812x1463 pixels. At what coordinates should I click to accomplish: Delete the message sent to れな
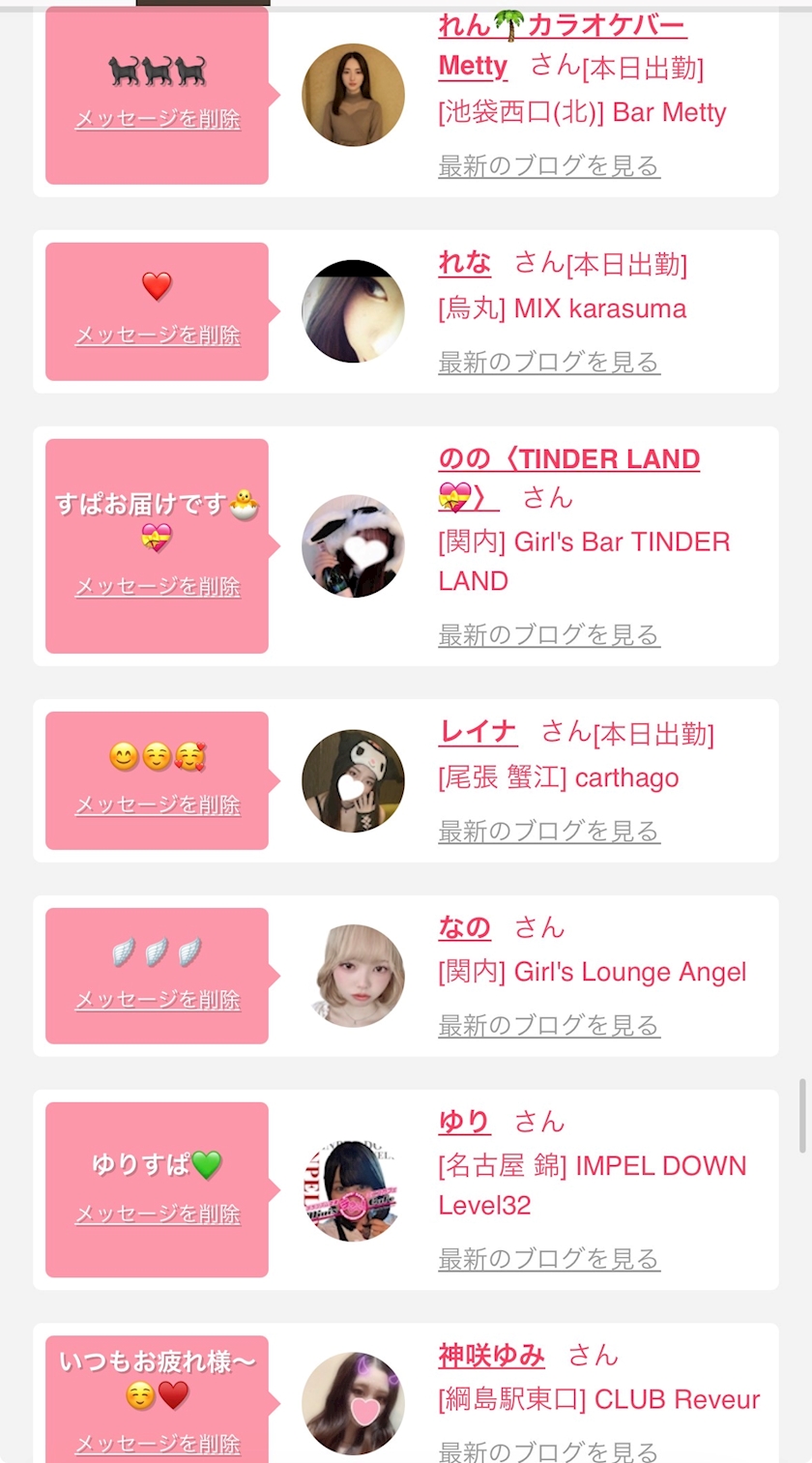(x=158, y=336)
